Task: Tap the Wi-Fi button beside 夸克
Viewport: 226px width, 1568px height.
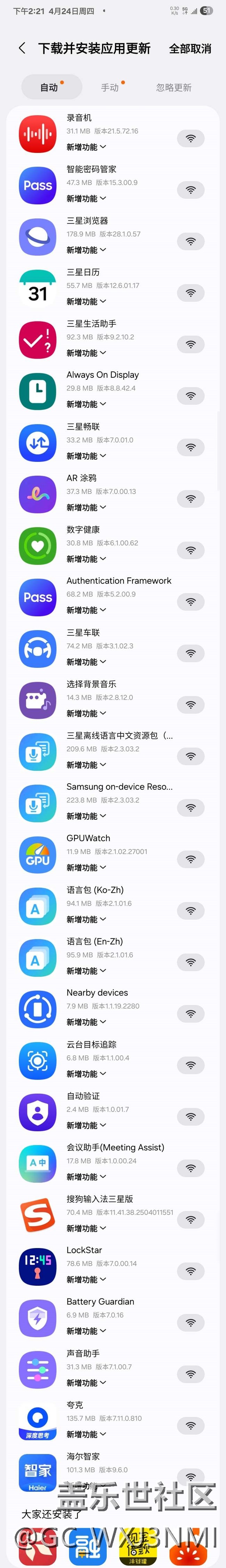Action: point(191,1426)
